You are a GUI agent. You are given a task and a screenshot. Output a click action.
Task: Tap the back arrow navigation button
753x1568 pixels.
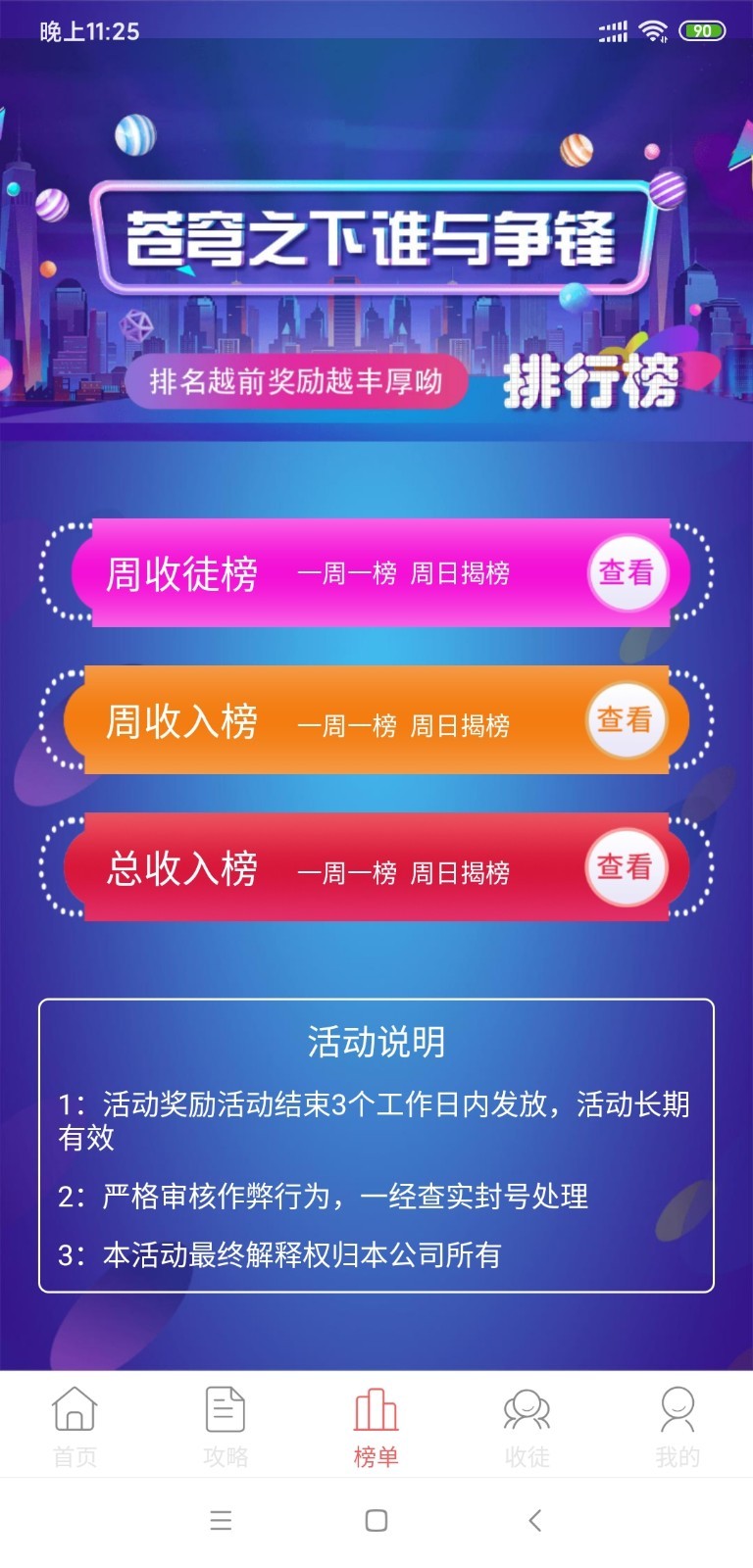pyautogui.click(x=534, y=1521)
